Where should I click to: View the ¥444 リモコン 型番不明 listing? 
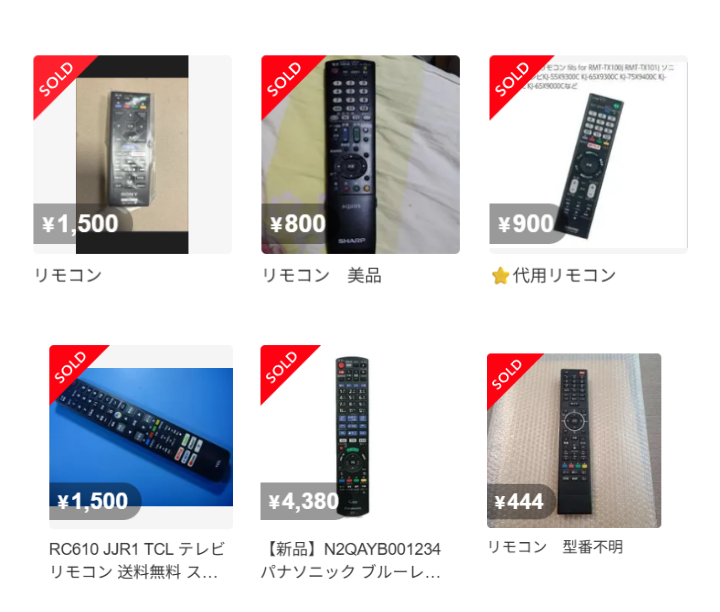574,440
